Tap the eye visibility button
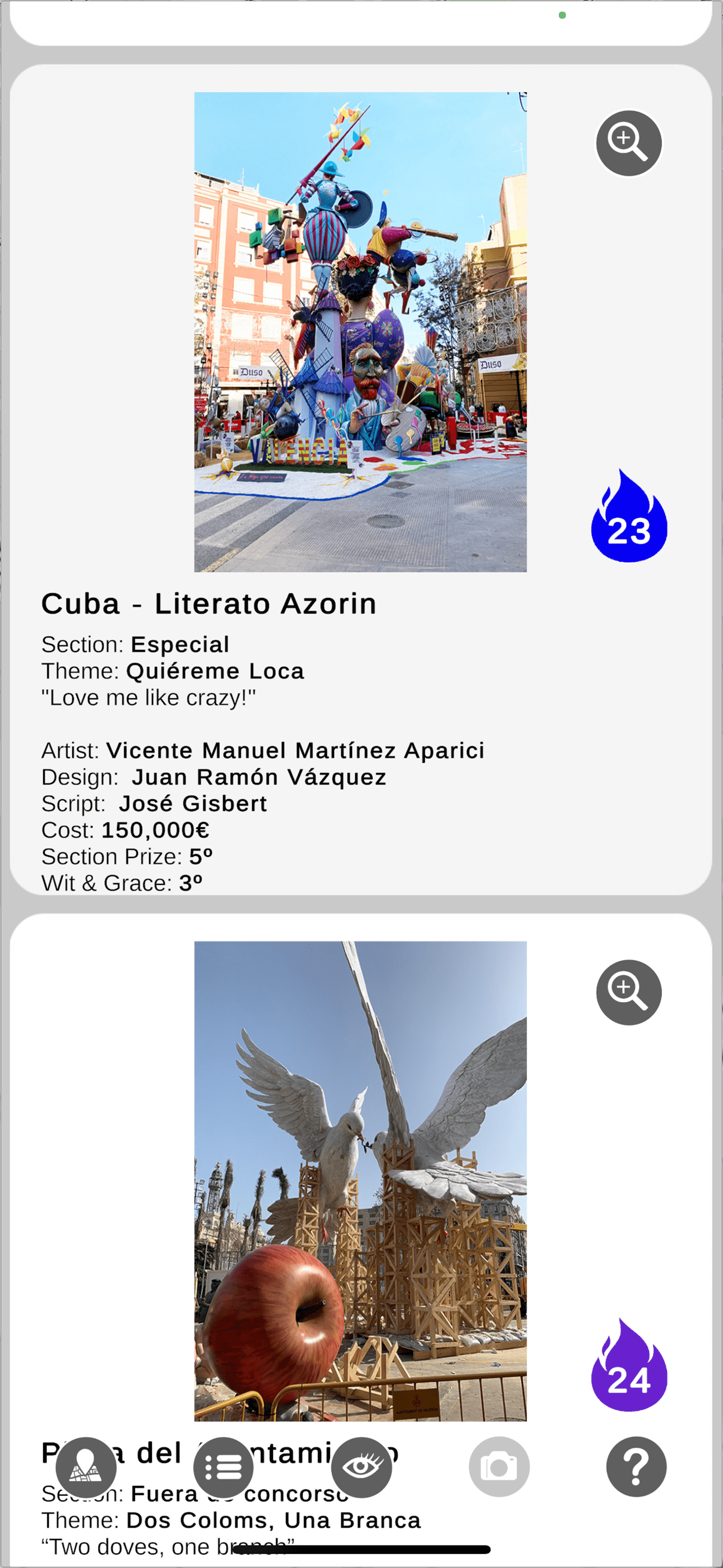723x1568 pixels. 361,1467
